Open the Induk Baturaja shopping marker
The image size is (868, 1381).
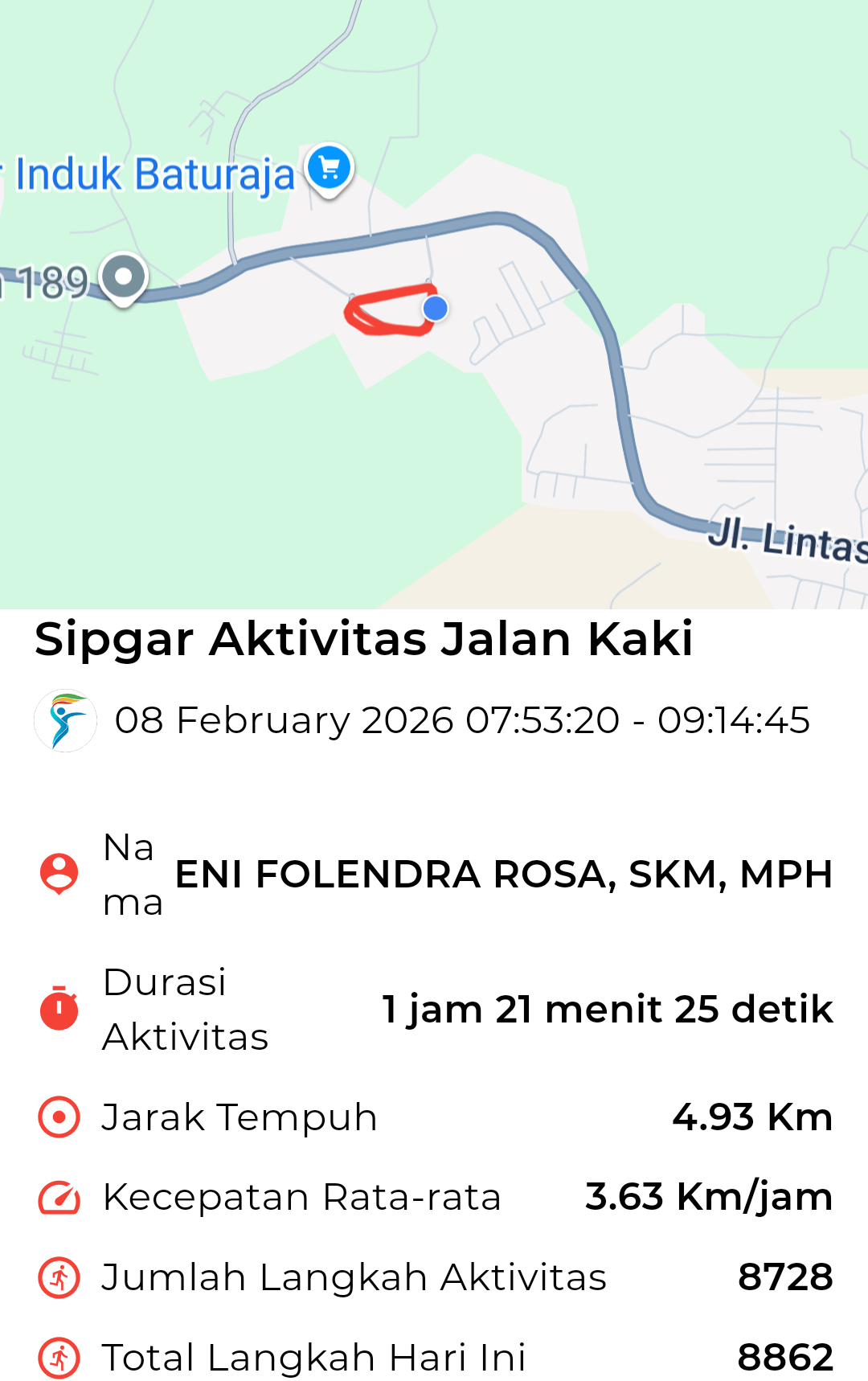tap(330, 168)
